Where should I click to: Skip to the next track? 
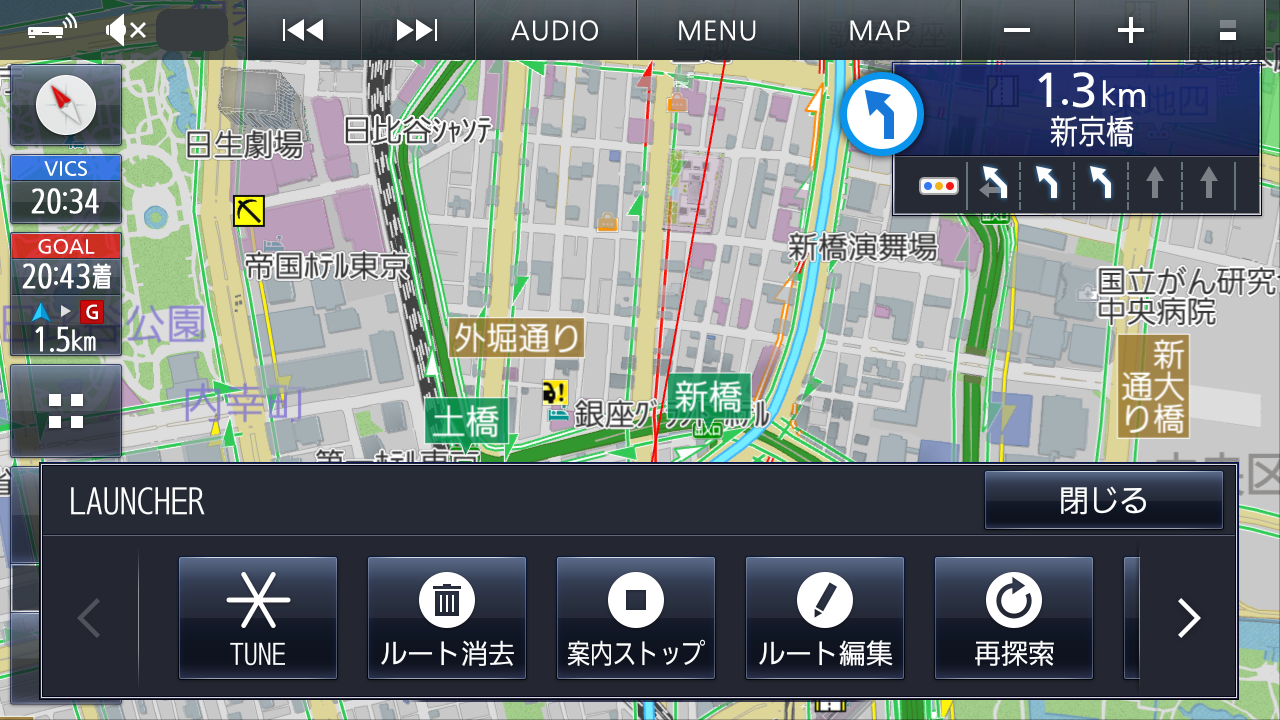[x=417, y=30]
